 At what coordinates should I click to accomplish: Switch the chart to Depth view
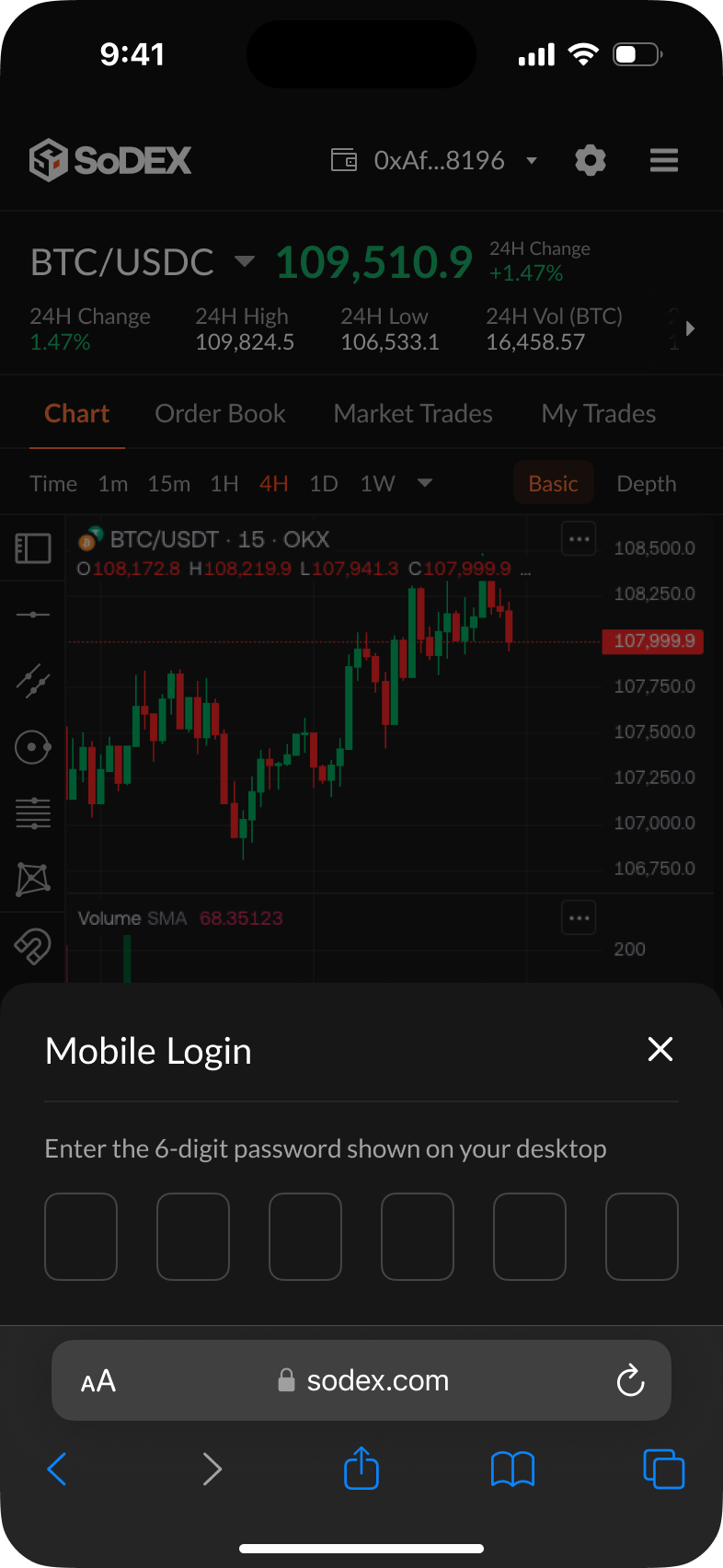click(646, 484)
